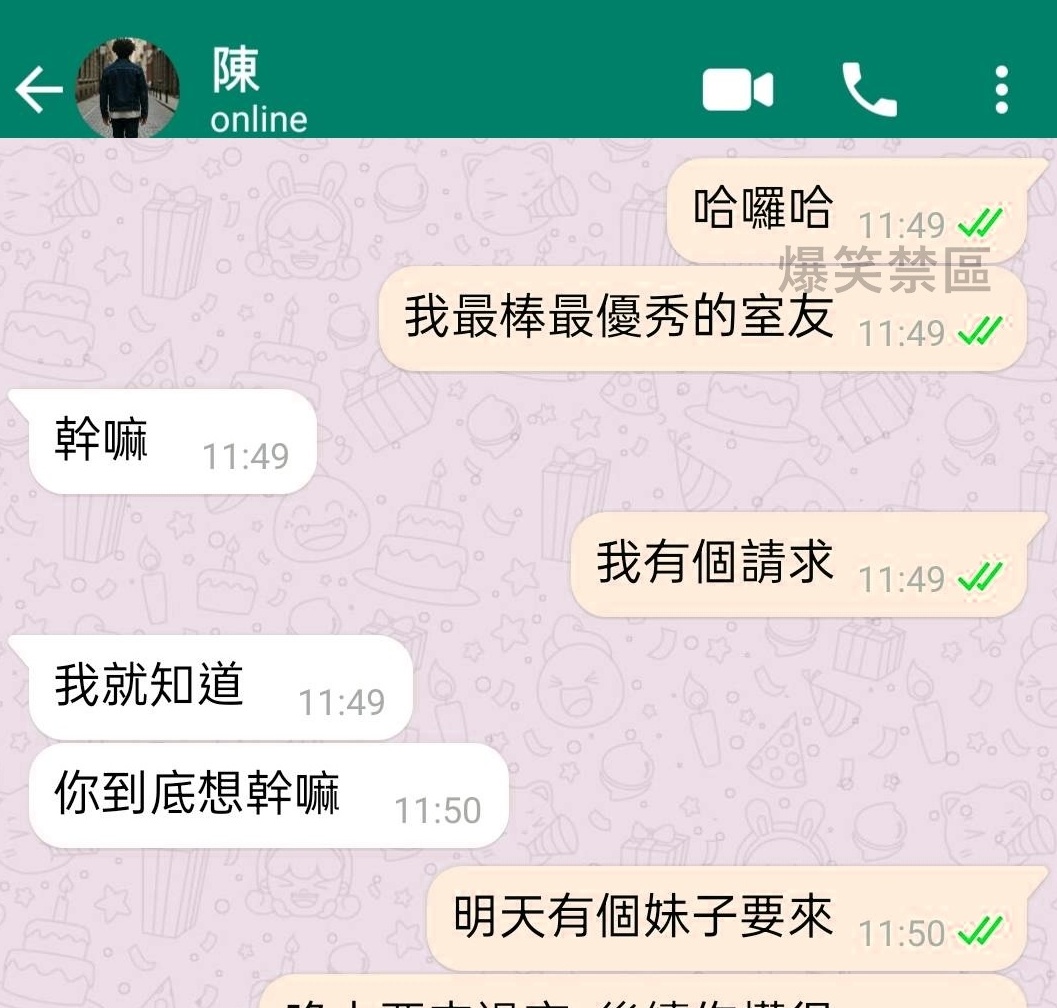Open 陳's profile photo
1057x1008 pixels.
click(x=127, y=90)
